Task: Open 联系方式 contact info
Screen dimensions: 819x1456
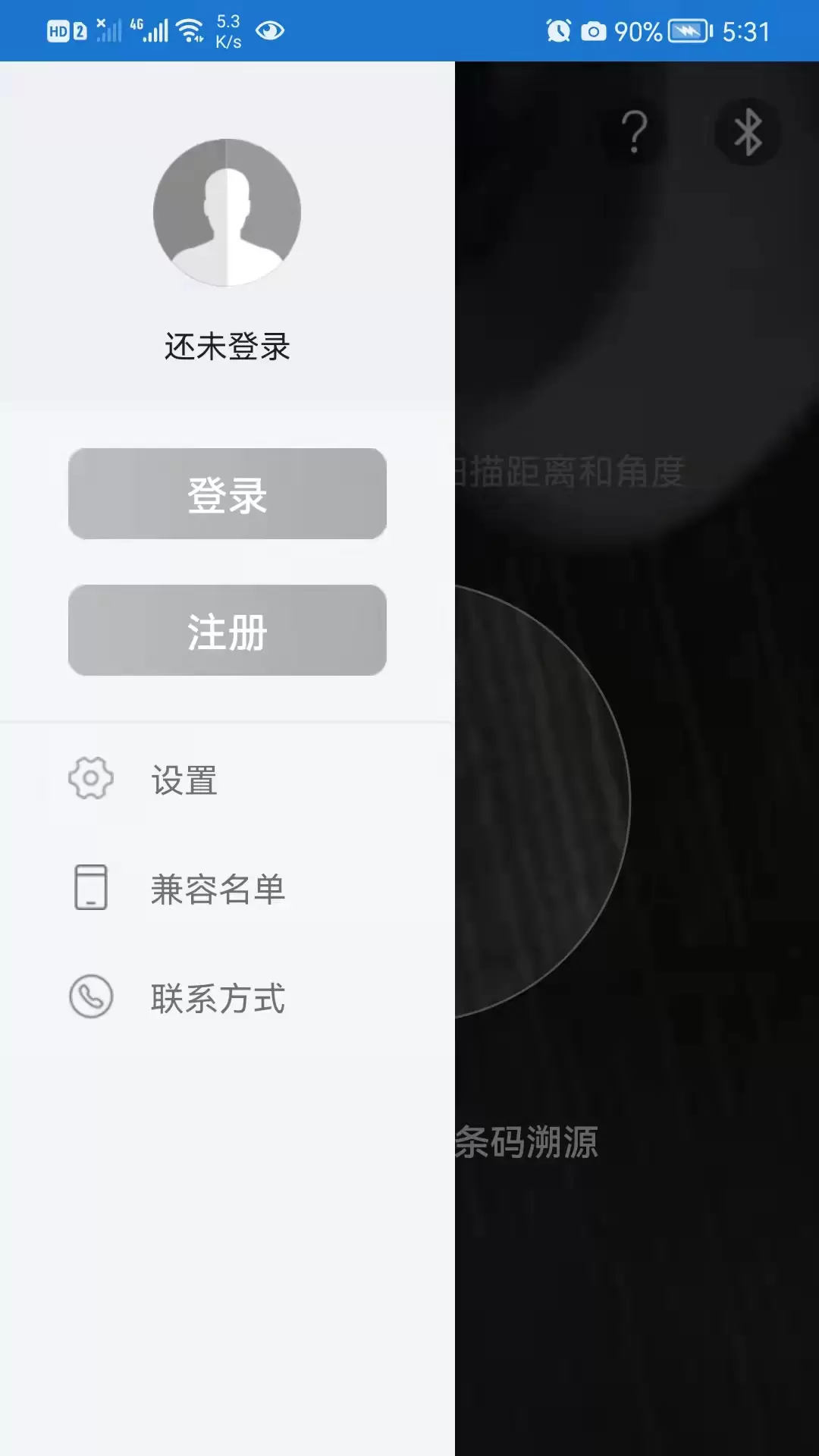Action: (x=227, y=997)
